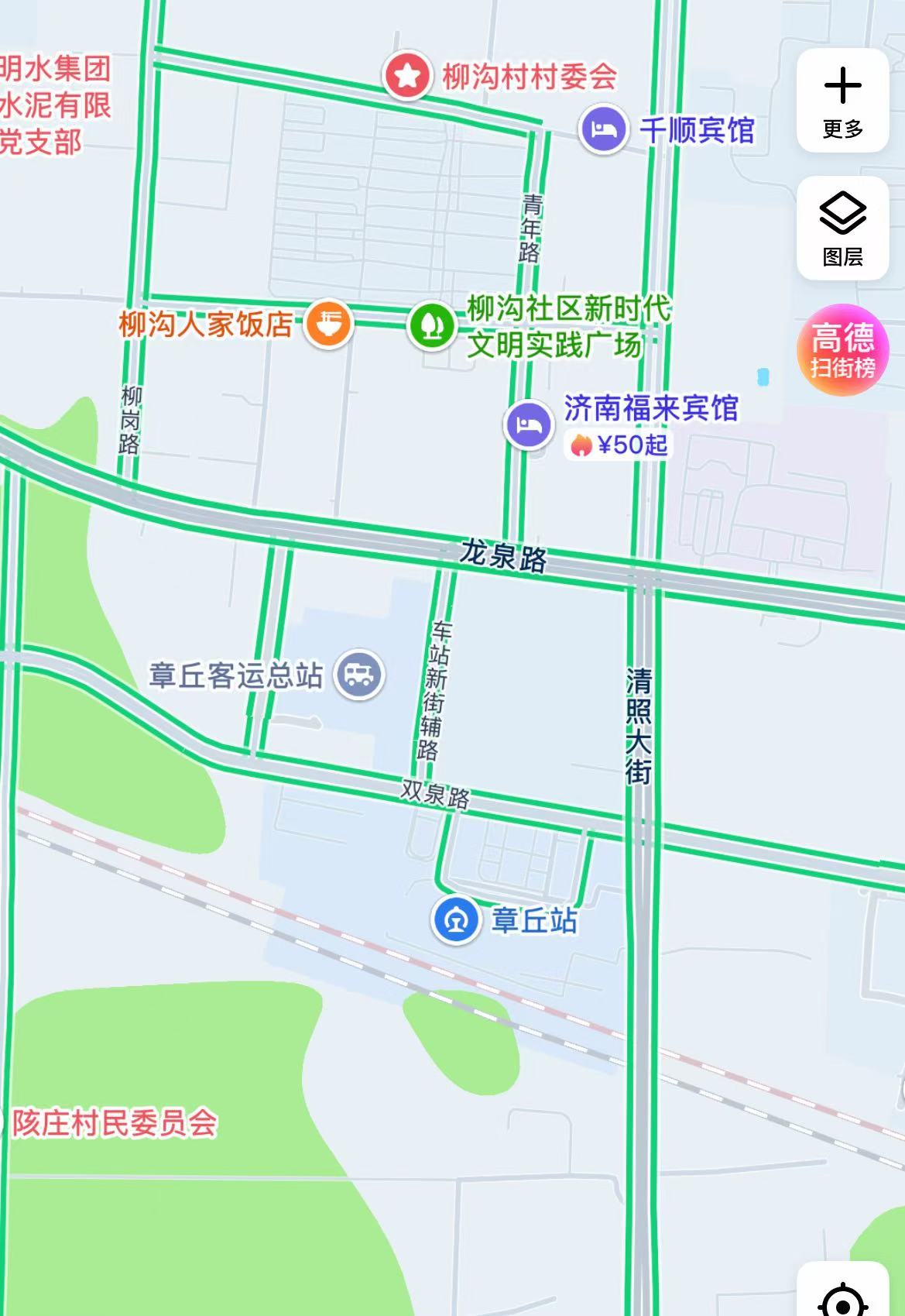Viewport: 905px width, 1316px height.
Task: Open the 章丘站 railway station marker
Action: tap(456, 920)
